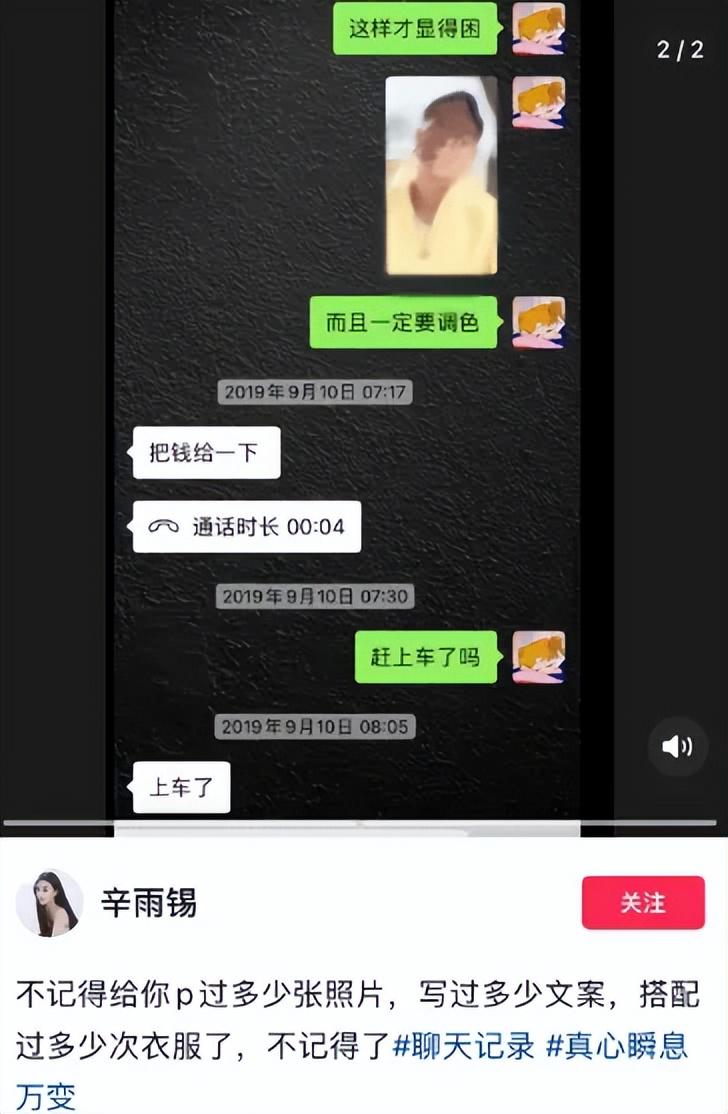Follow 辛雨锡 with the 关注 button

(x=642, y=903)
